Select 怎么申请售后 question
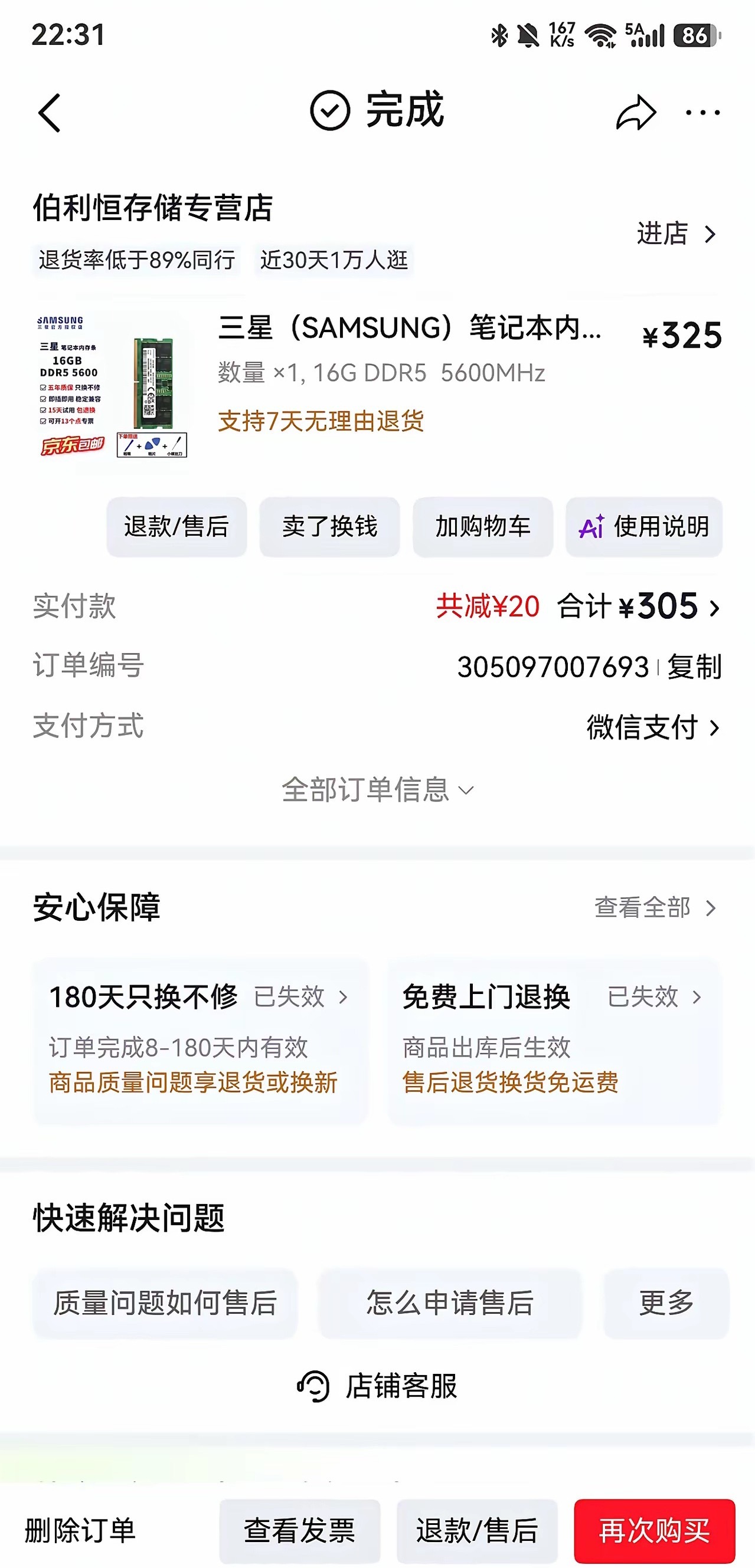The height and width of the screenshot is (1568, 755). point(450,1303)
